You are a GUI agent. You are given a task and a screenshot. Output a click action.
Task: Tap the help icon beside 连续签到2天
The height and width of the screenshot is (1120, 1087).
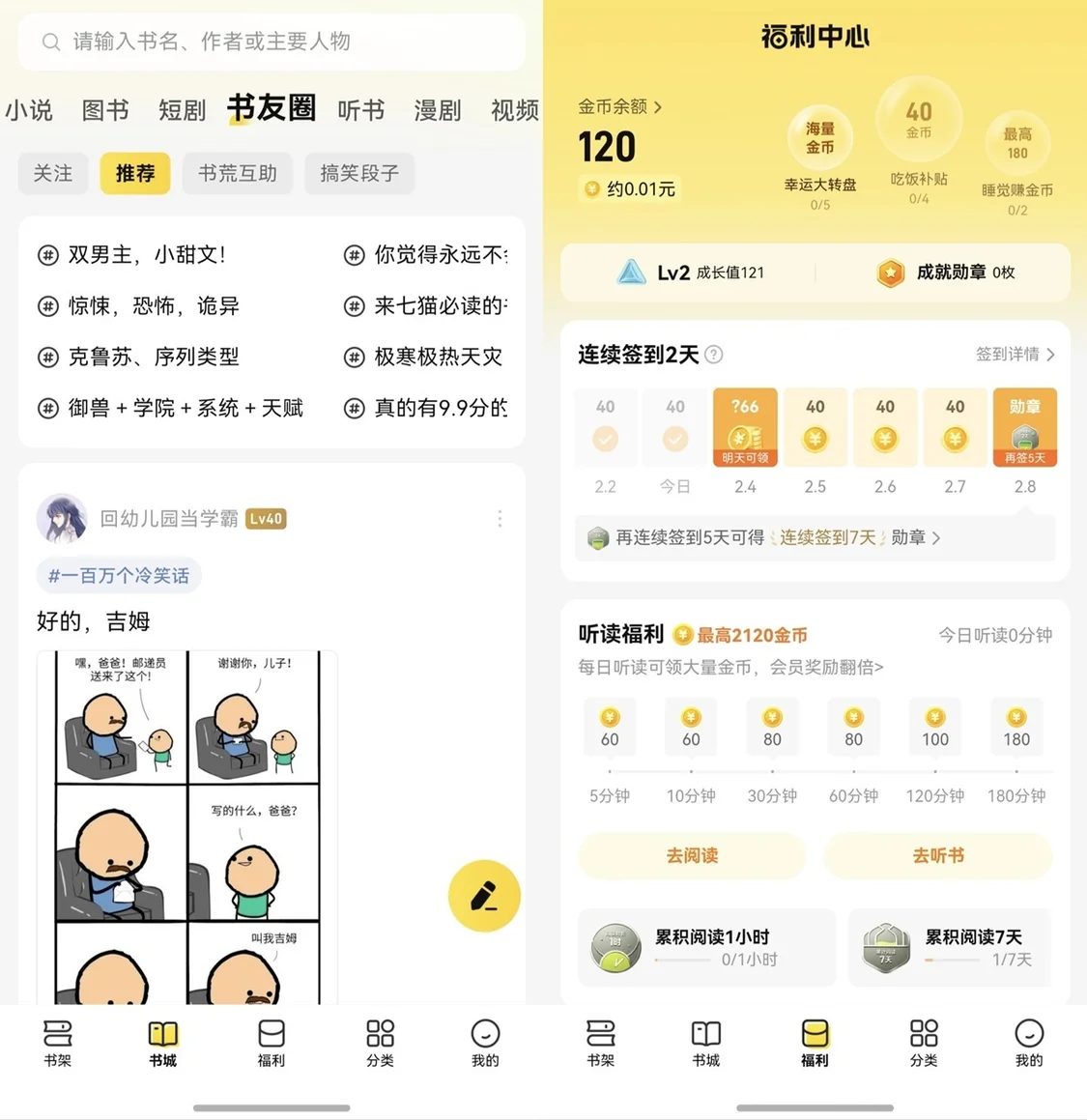pyautogui.click(x=714, y=355)
